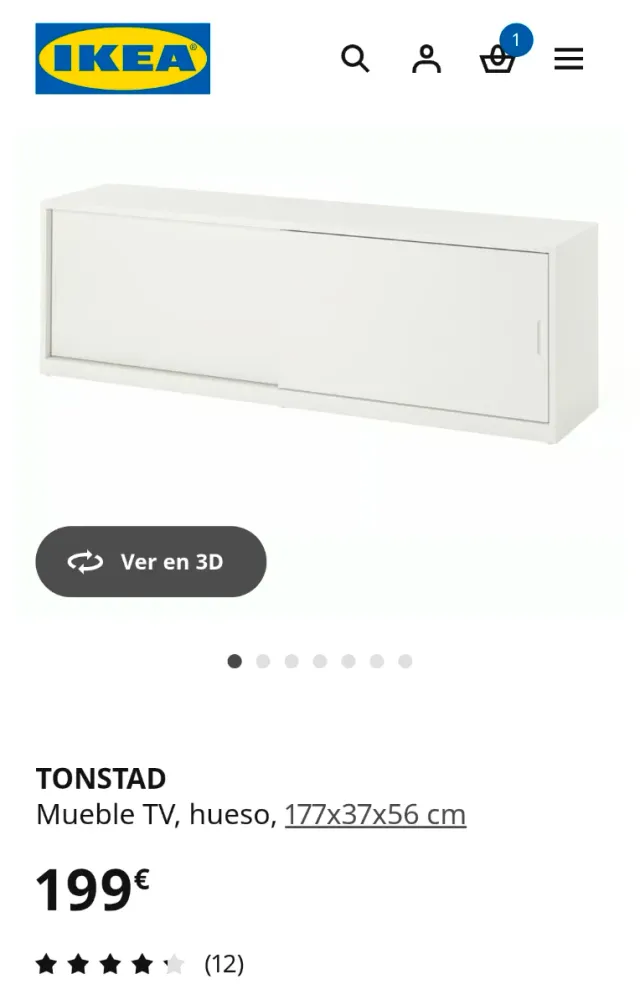Go to the IKEA home page logo
The image size is (640, 1005).
click(x=123, y=58)
